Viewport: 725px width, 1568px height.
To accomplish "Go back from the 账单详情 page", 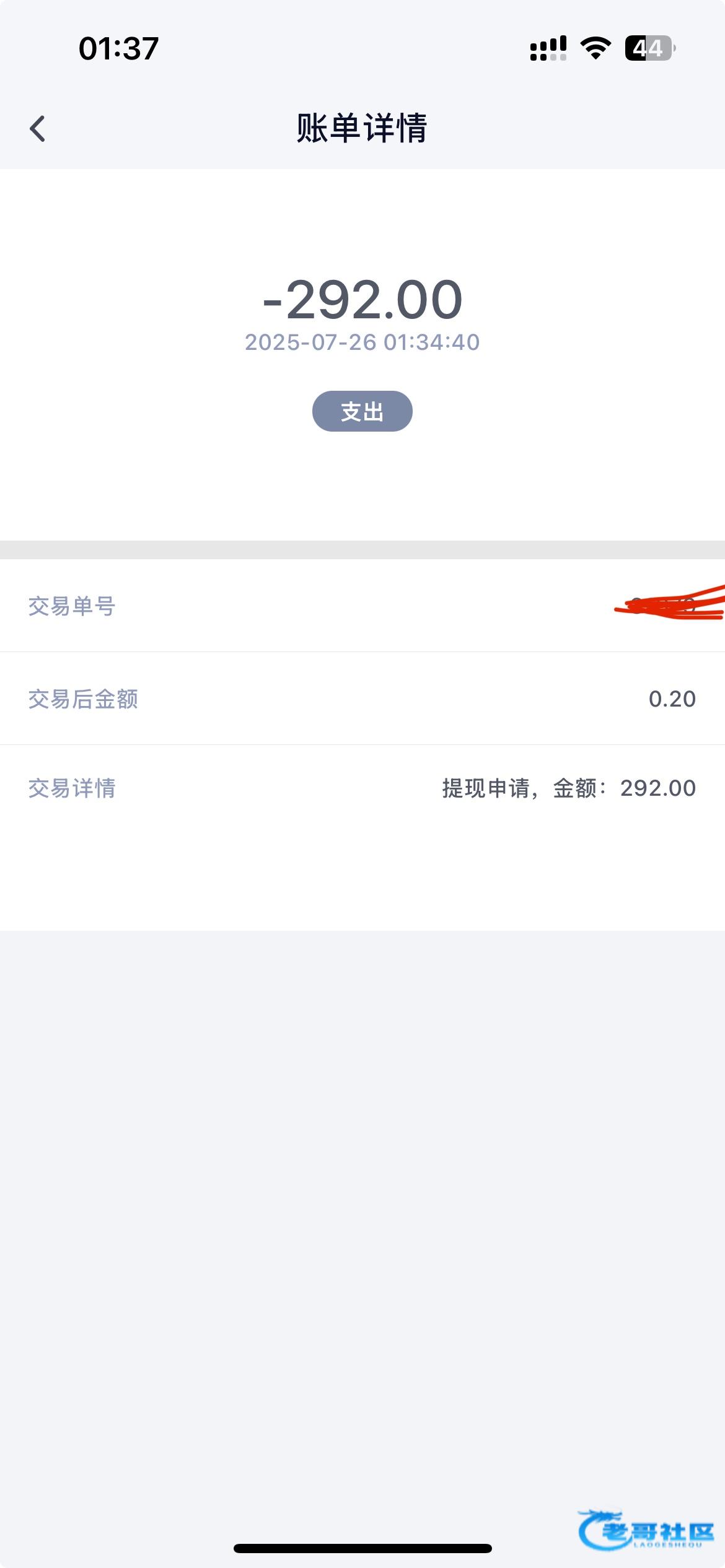I will point(38,129).
